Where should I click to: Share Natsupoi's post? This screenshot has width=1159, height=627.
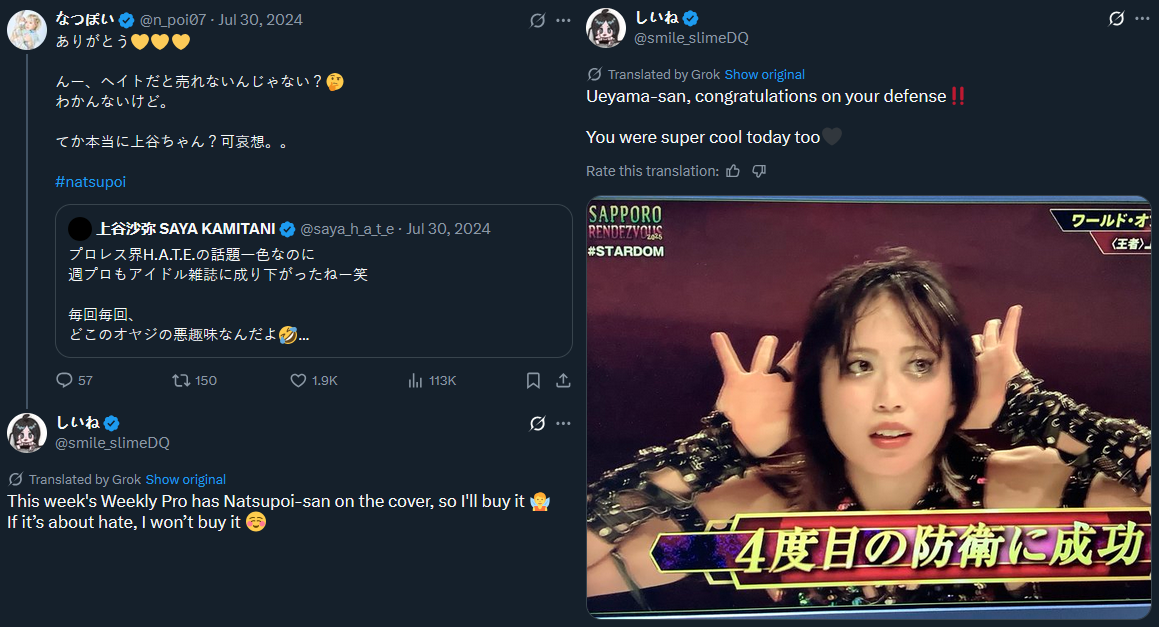563,380
